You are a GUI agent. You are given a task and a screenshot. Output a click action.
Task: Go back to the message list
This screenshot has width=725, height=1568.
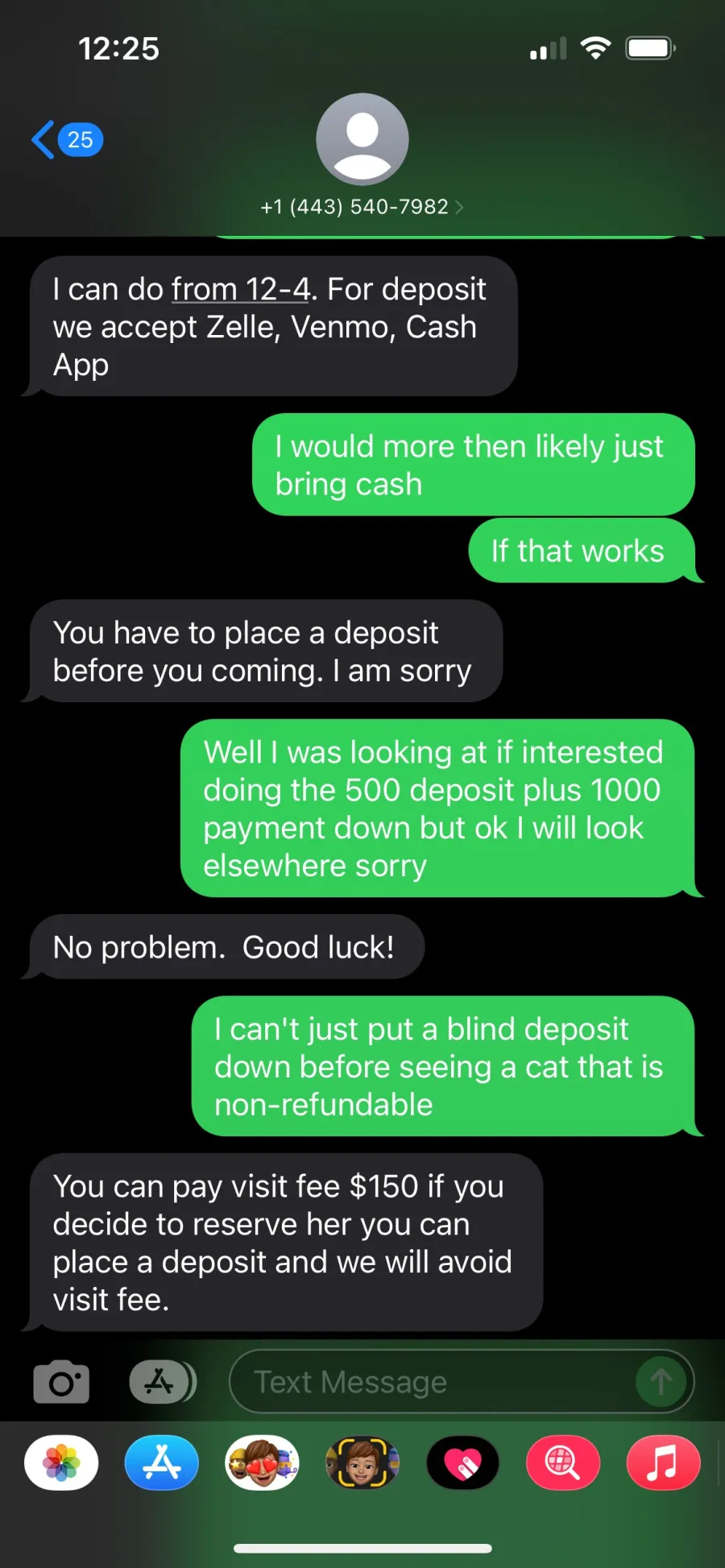point(67,139)
